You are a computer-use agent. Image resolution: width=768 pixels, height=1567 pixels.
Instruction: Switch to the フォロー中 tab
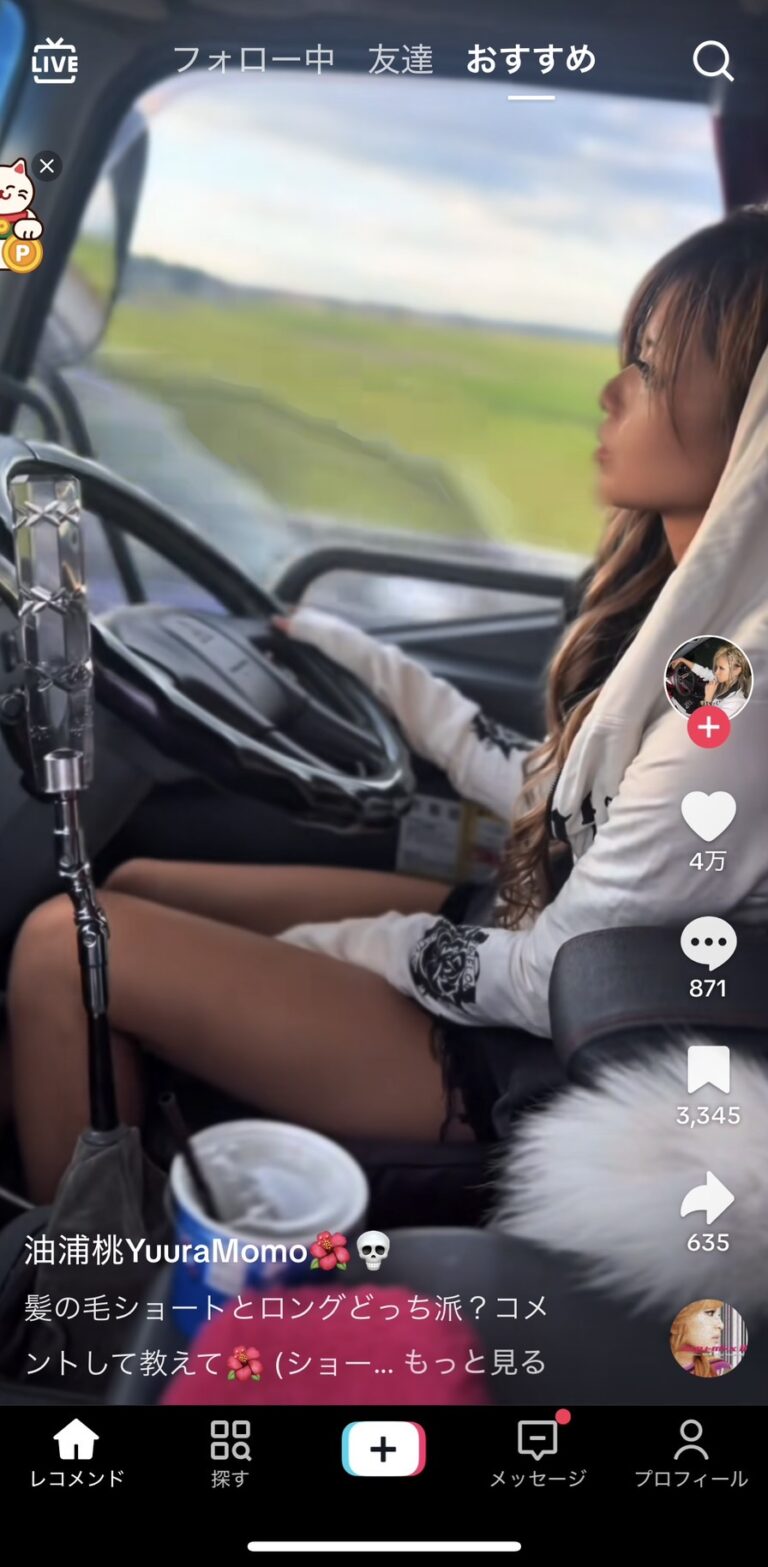[x=253, y=60]
